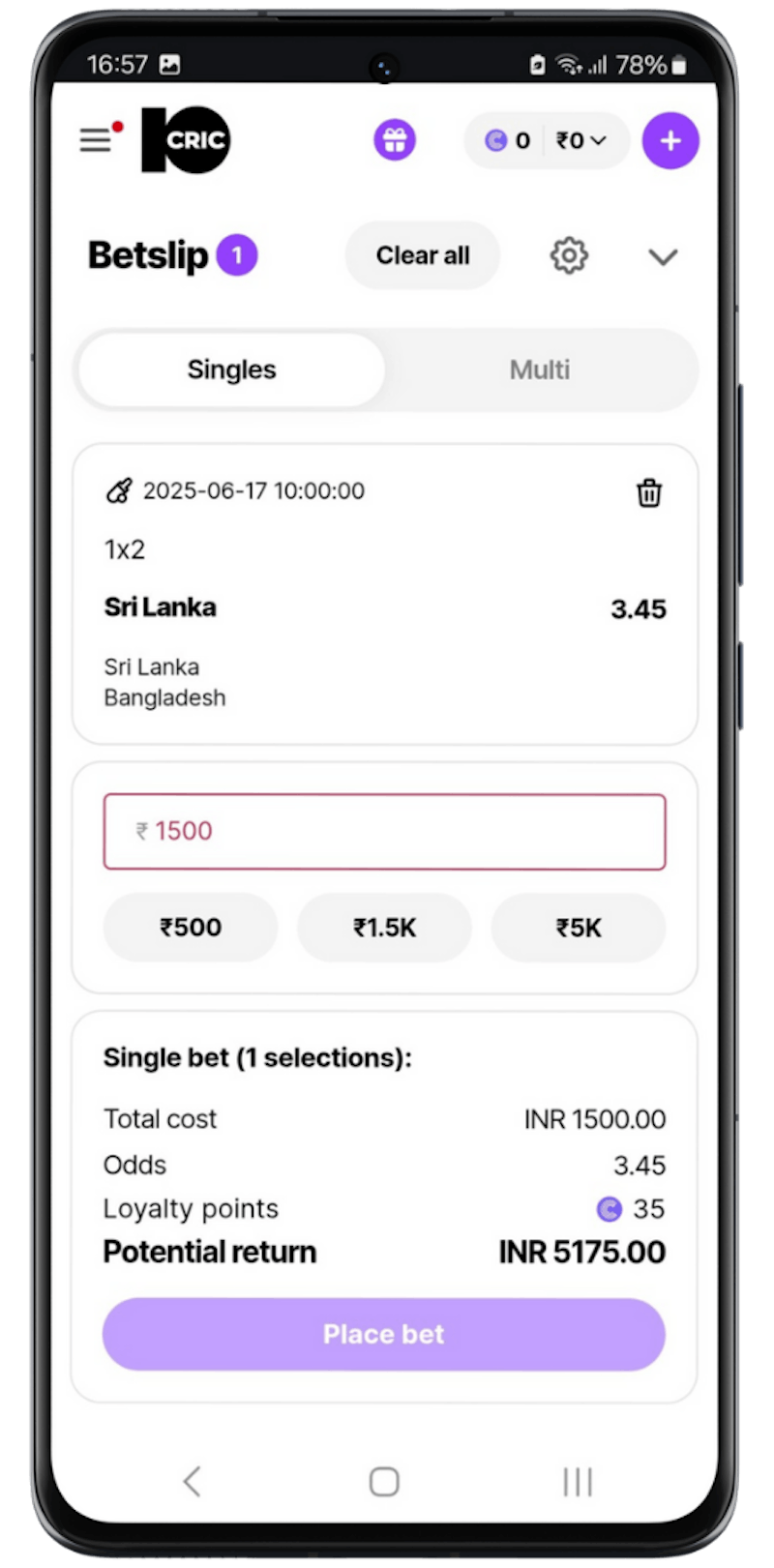
Task: Edit the stake amount field
Action: 385,832
